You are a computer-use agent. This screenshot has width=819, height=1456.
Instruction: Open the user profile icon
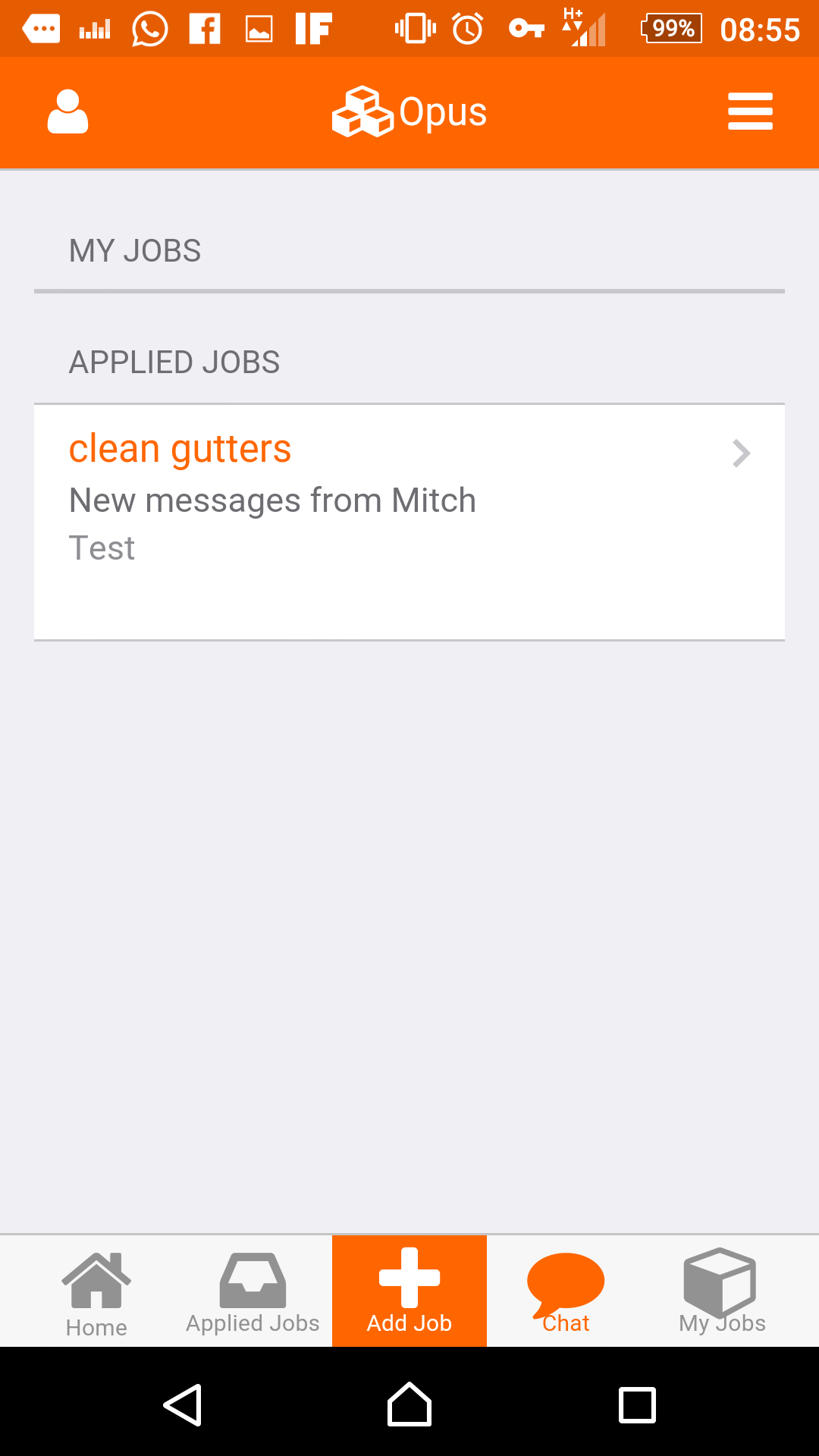tap(68, 112)
